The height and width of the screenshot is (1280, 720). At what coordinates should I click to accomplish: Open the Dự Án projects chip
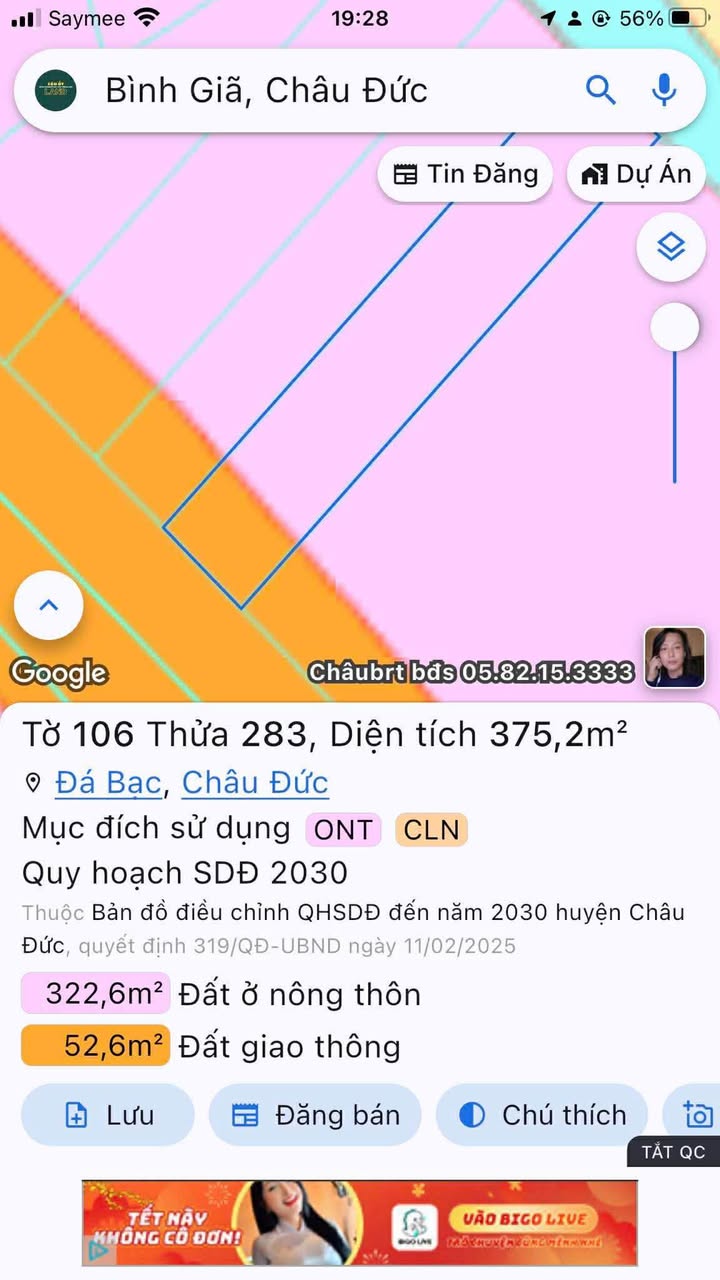[637, 174]
